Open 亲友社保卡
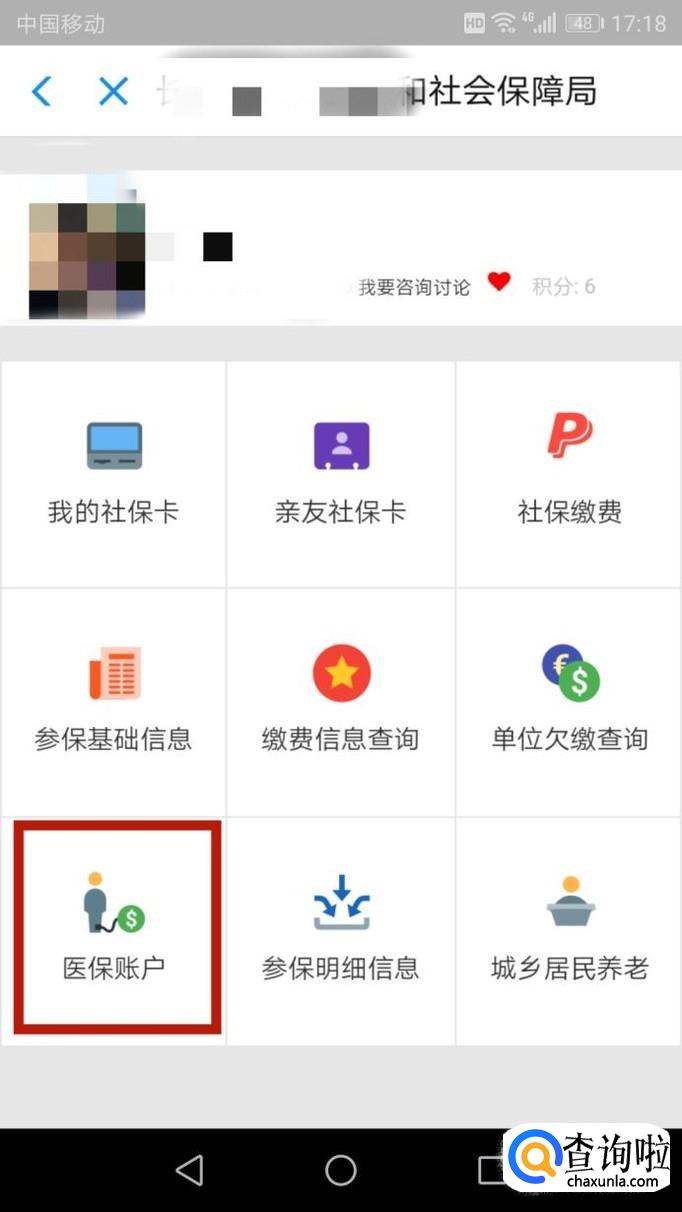Screen dimensions: 682x1212 341,473
